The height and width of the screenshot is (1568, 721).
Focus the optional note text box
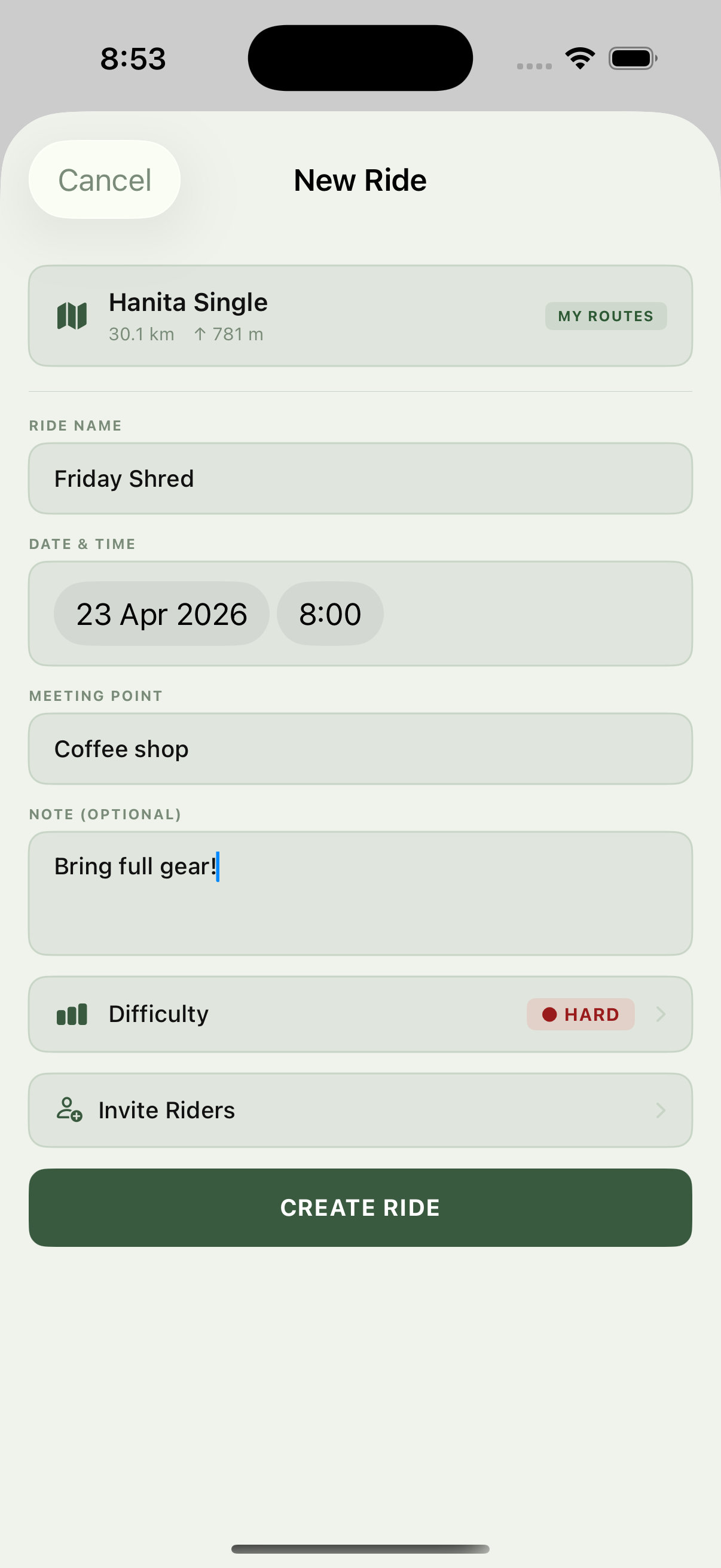point(359,893)
